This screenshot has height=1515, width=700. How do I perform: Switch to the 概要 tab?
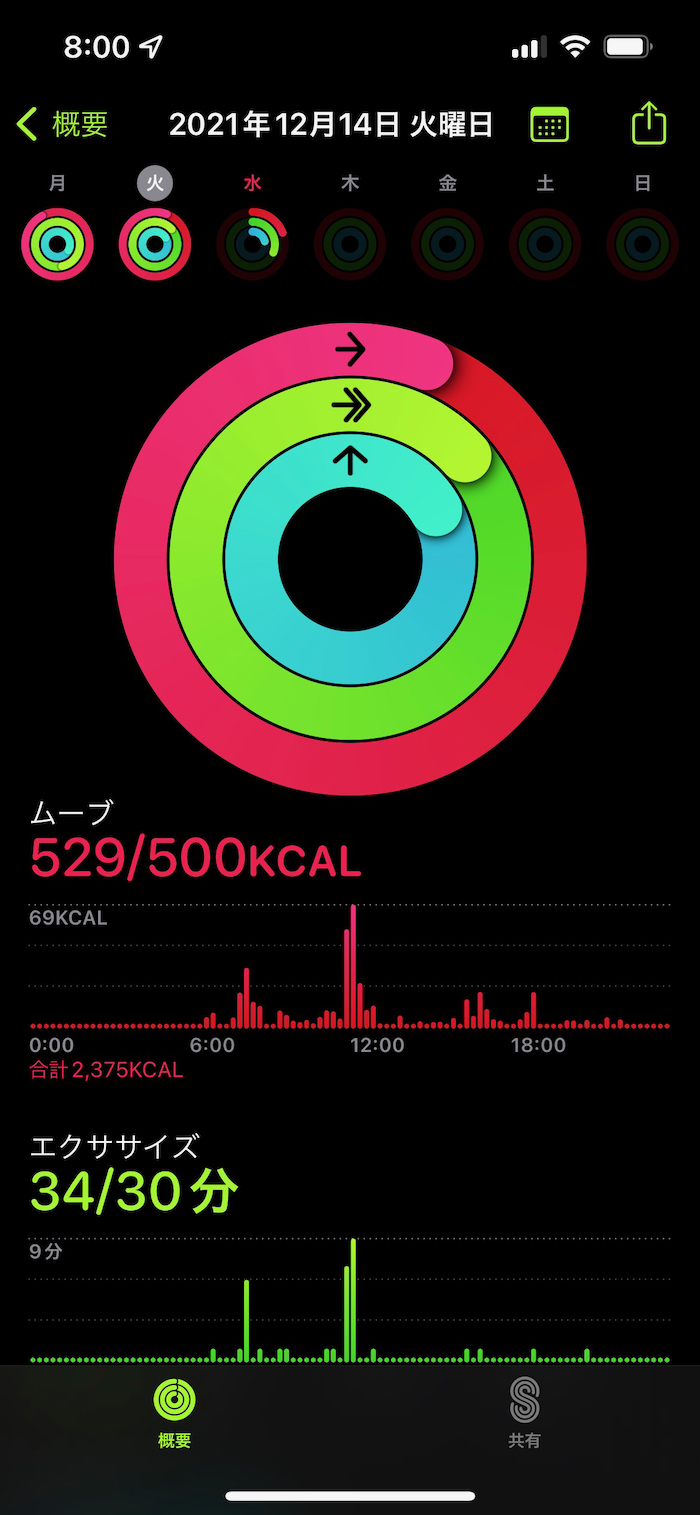175,1412
